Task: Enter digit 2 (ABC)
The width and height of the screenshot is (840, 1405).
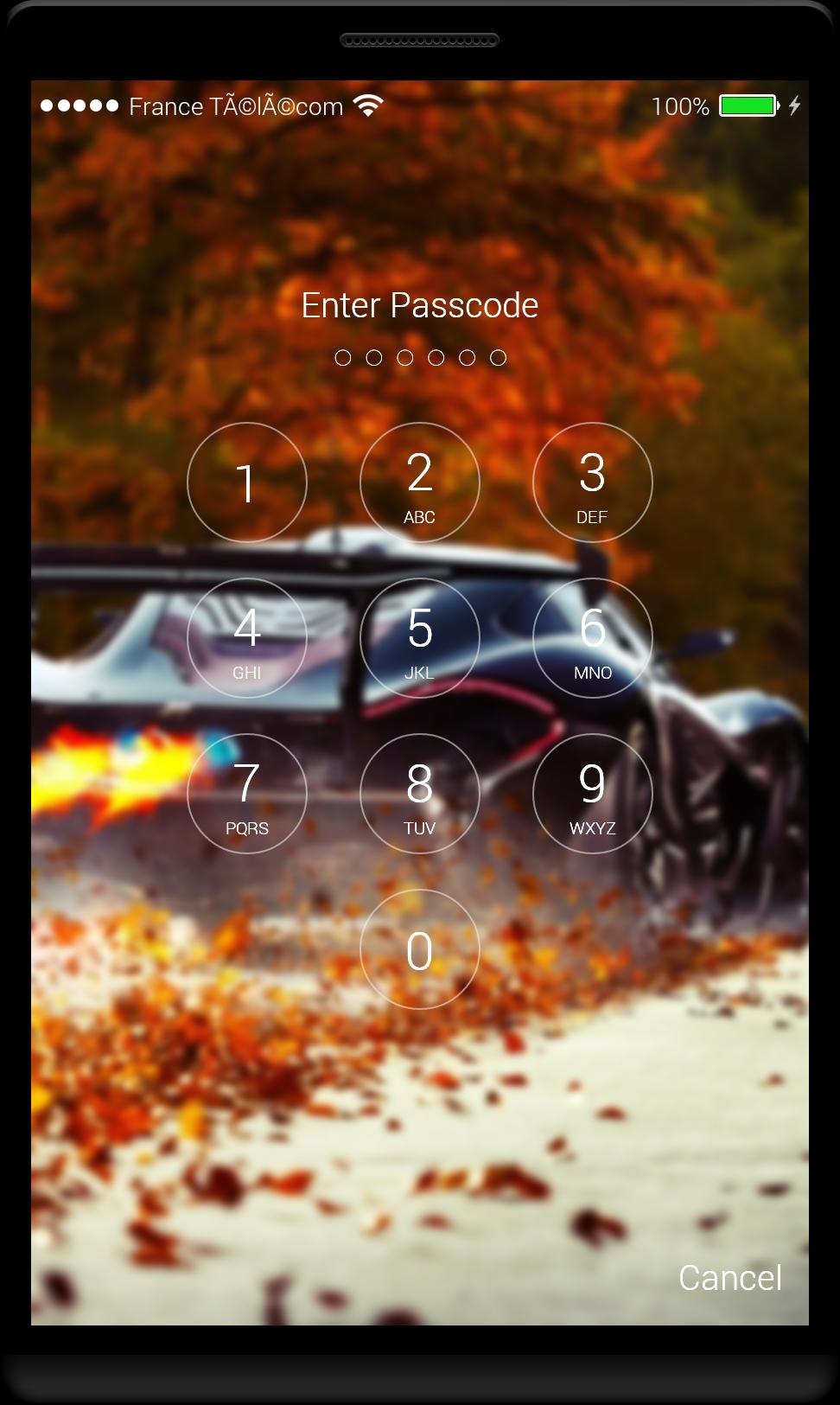Action: tap(420, 482)
